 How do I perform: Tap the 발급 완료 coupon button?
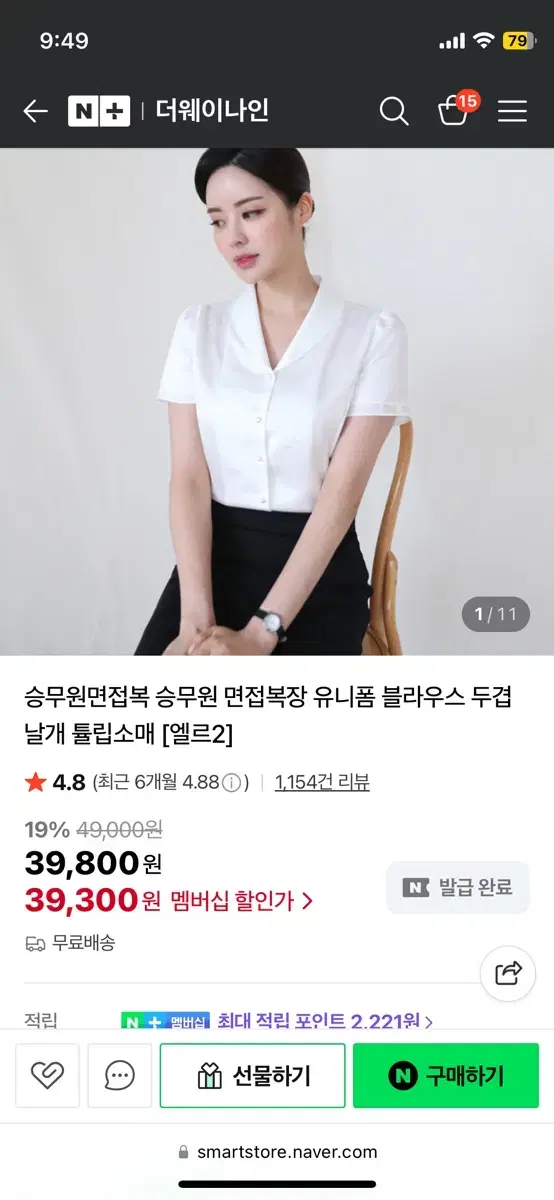coord(458,887)
